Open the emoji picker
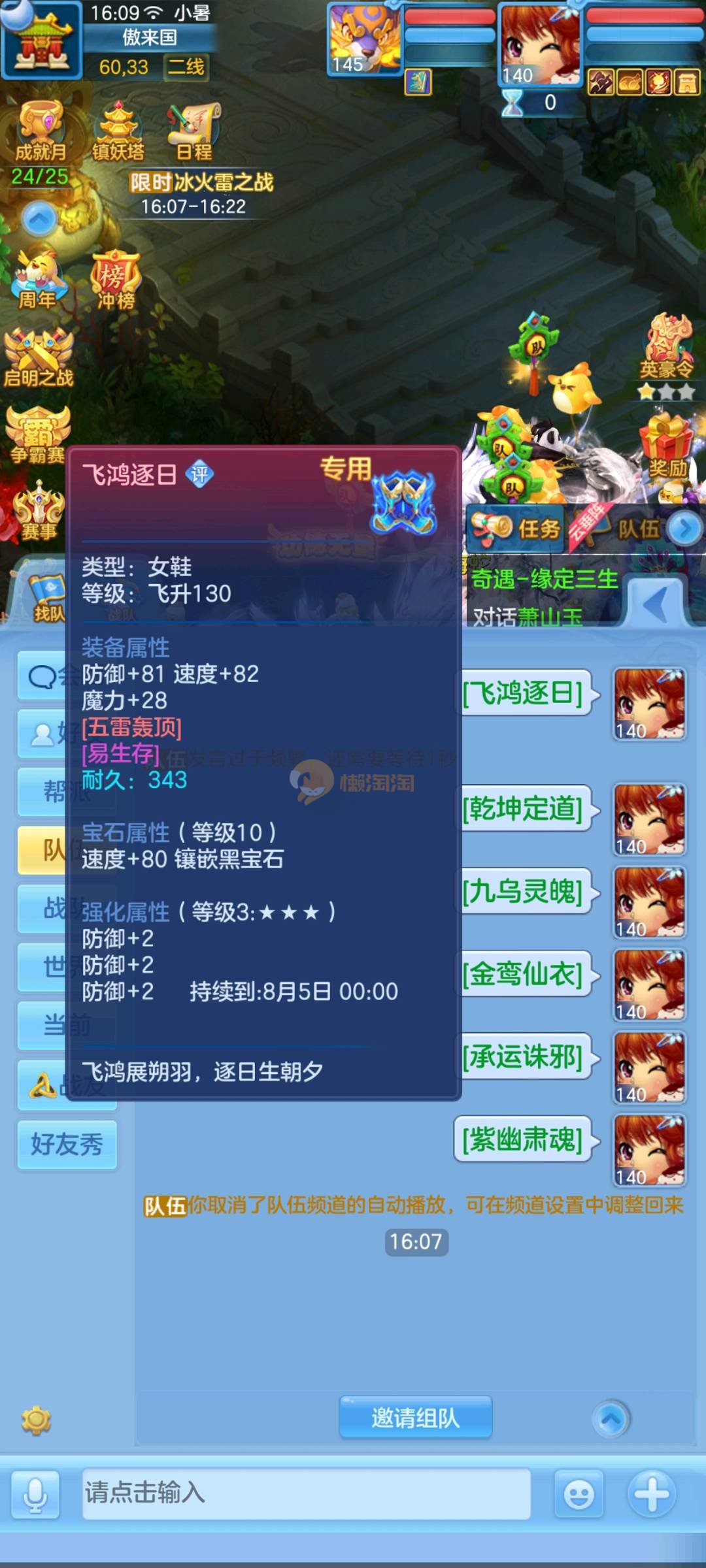This screenshot has height=1568, width=706. (579, 1494)
